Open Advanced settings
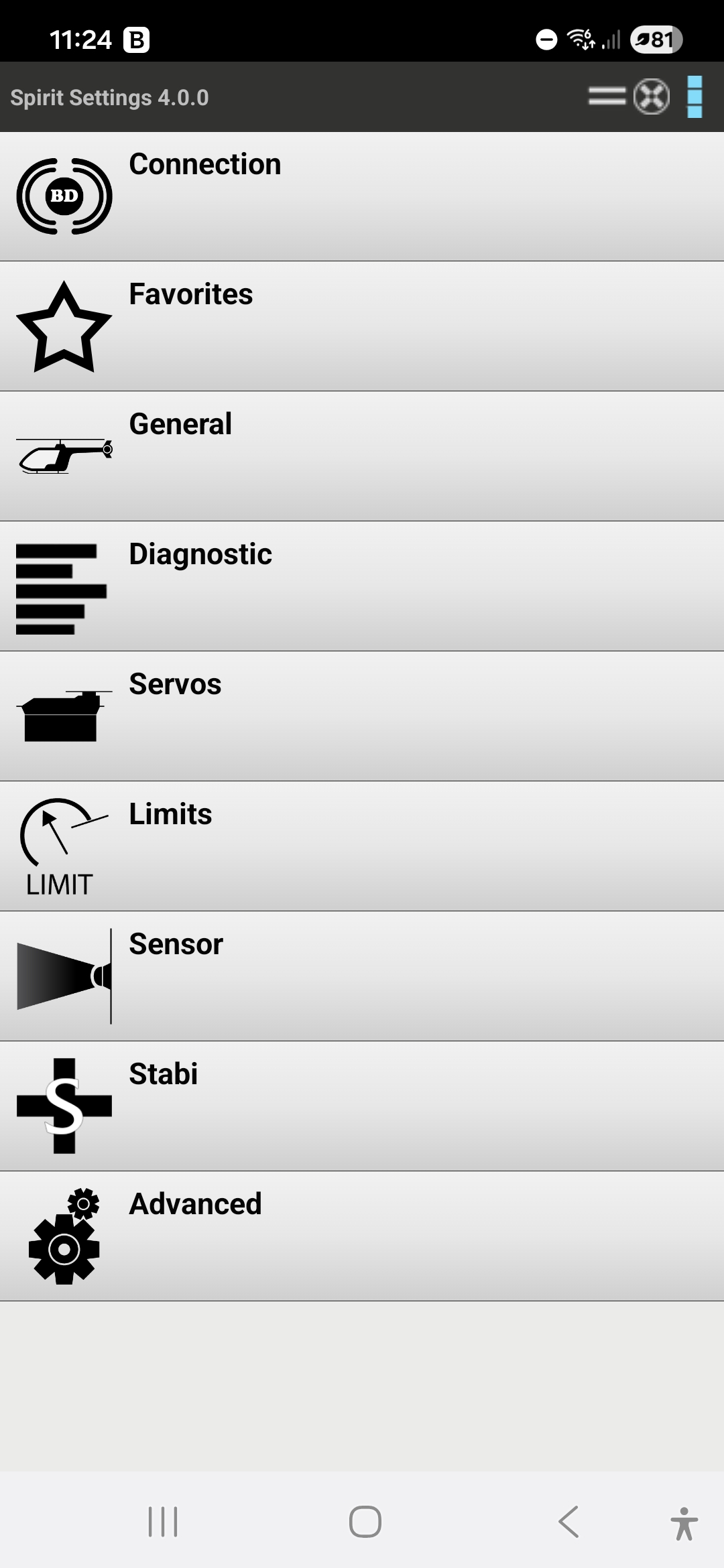Image resolution: width=724 pixels, height=1568 pixels. (362, 1236)
